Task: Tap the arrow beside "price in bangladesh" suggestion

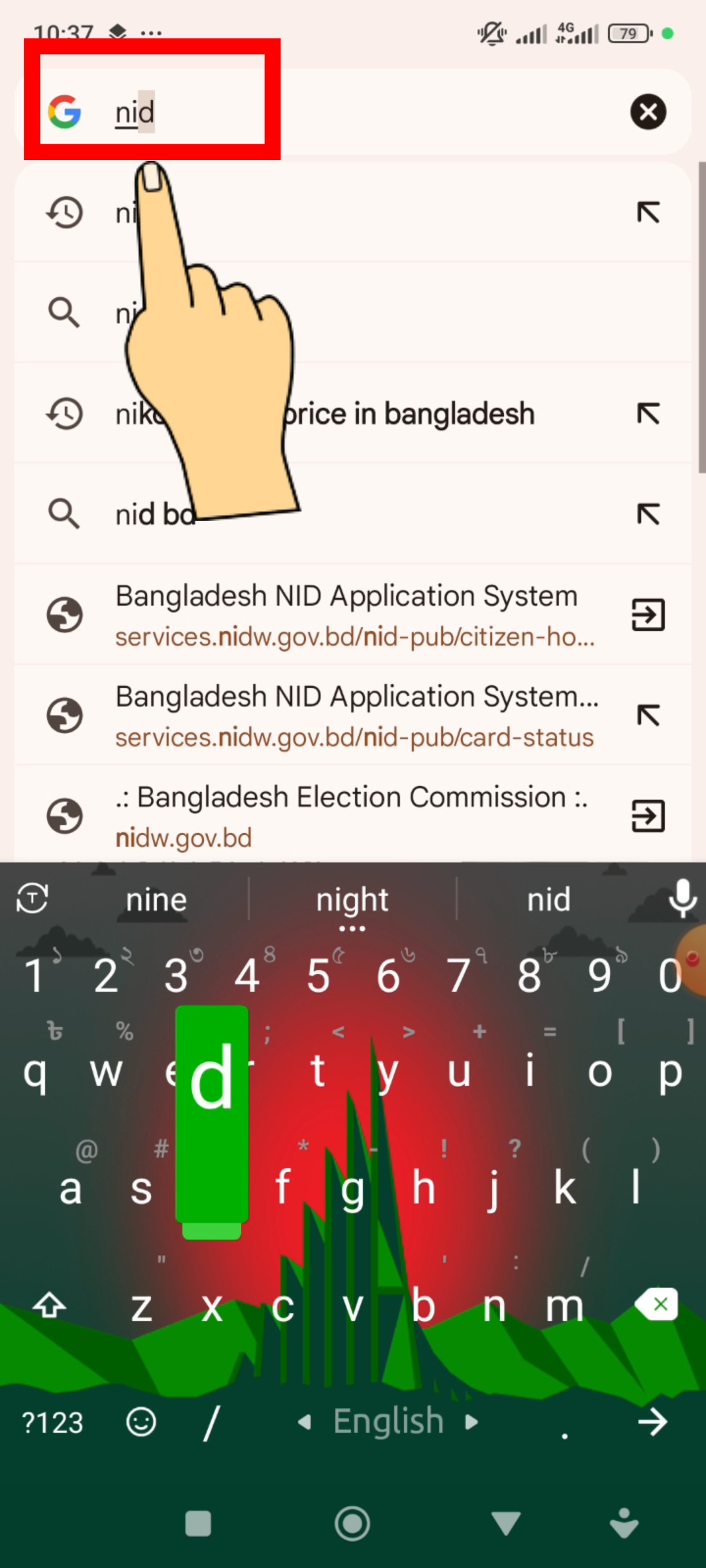Action: coord(648,414)
